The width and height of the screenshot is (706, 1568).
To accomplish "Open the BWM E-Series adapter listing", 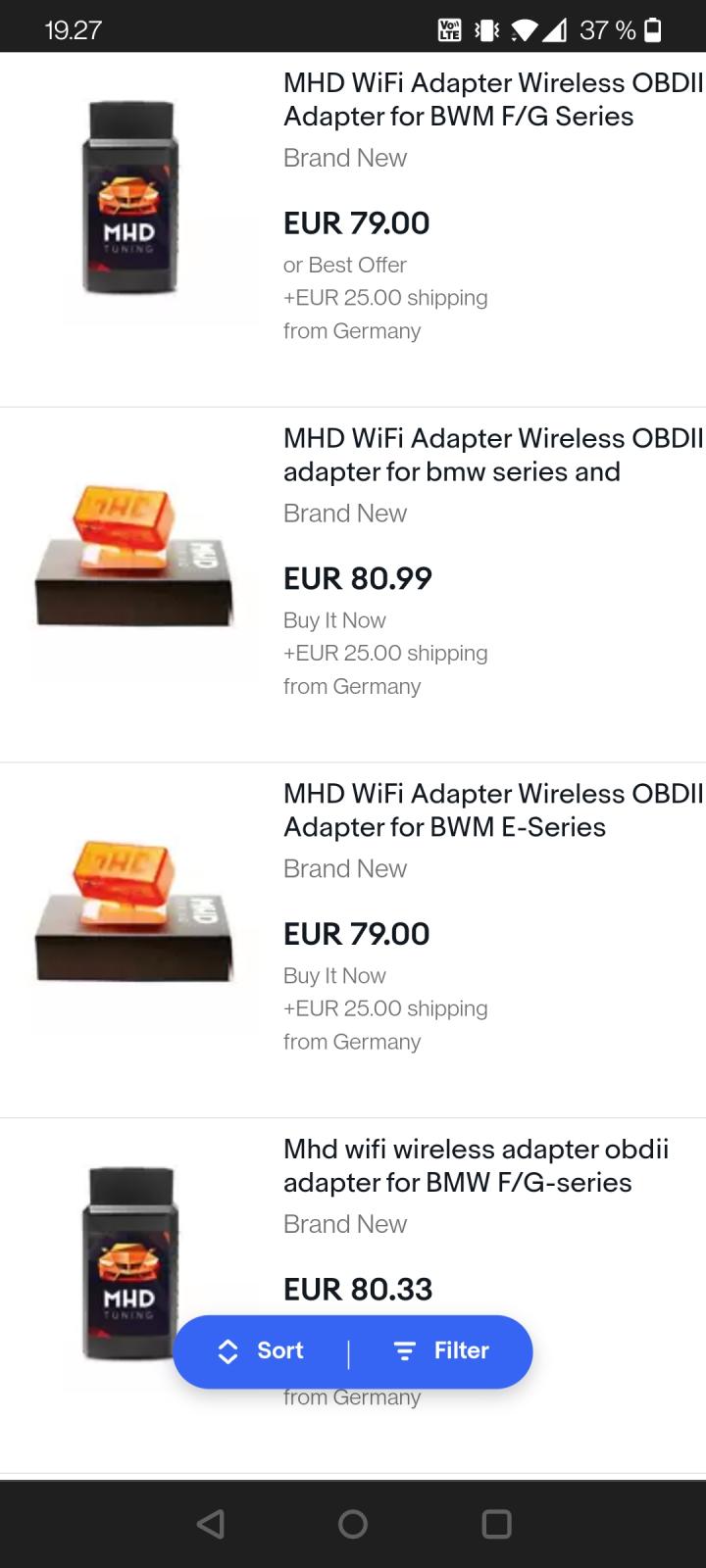I will coord(492,810).
